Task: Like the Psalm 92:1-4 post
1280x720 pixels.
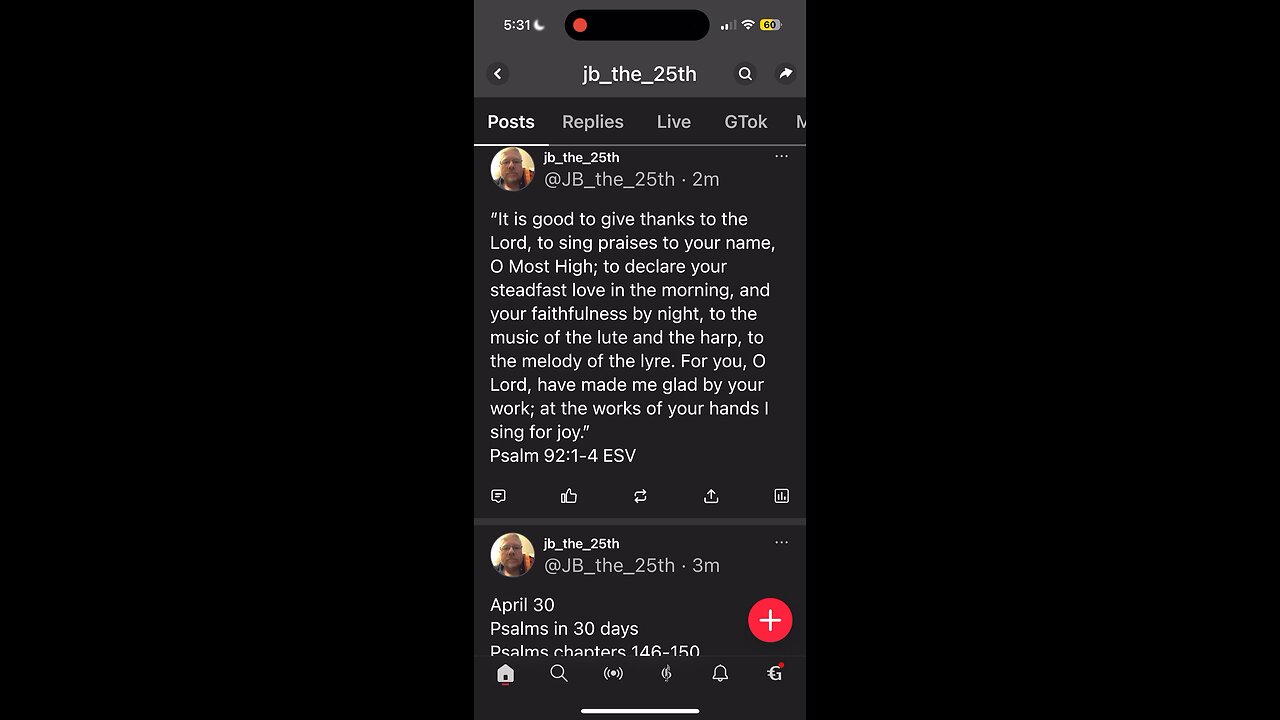Action: coord(569,496)
